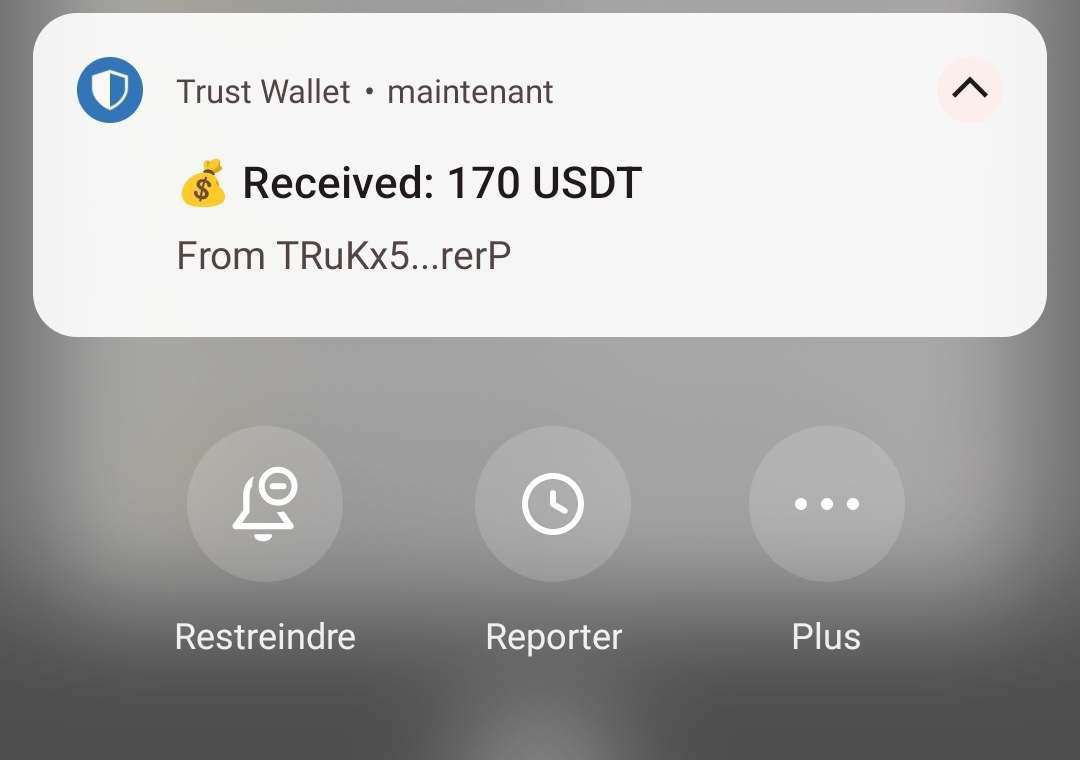Collapse the Trust Wallet notification chevron

pos(969,89)
